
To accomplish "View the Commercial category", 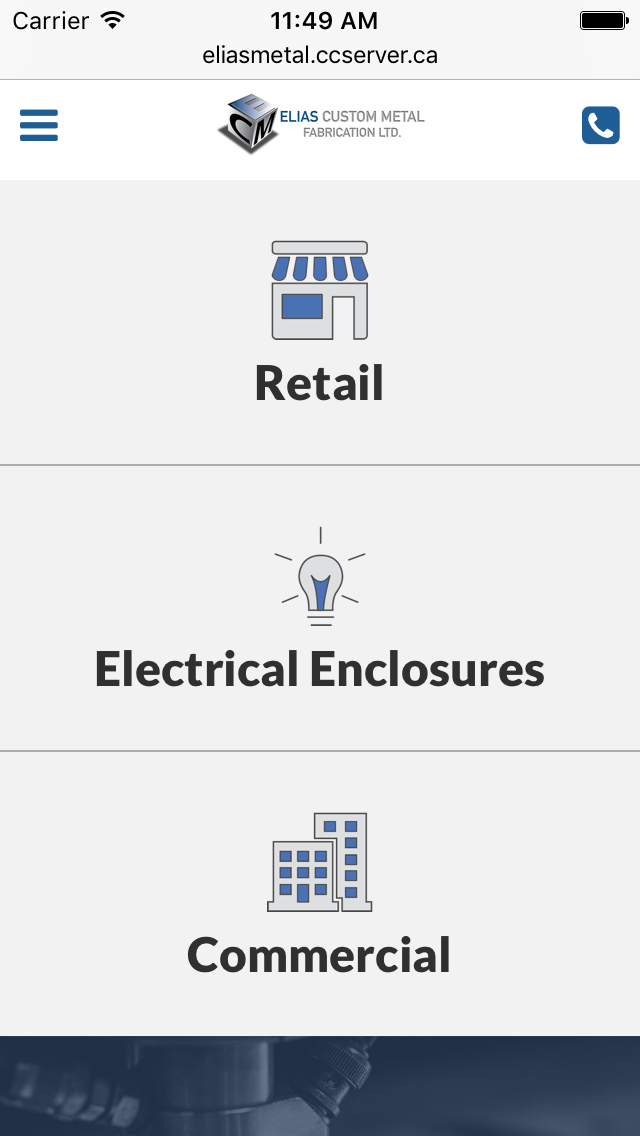I will [320, 895].
